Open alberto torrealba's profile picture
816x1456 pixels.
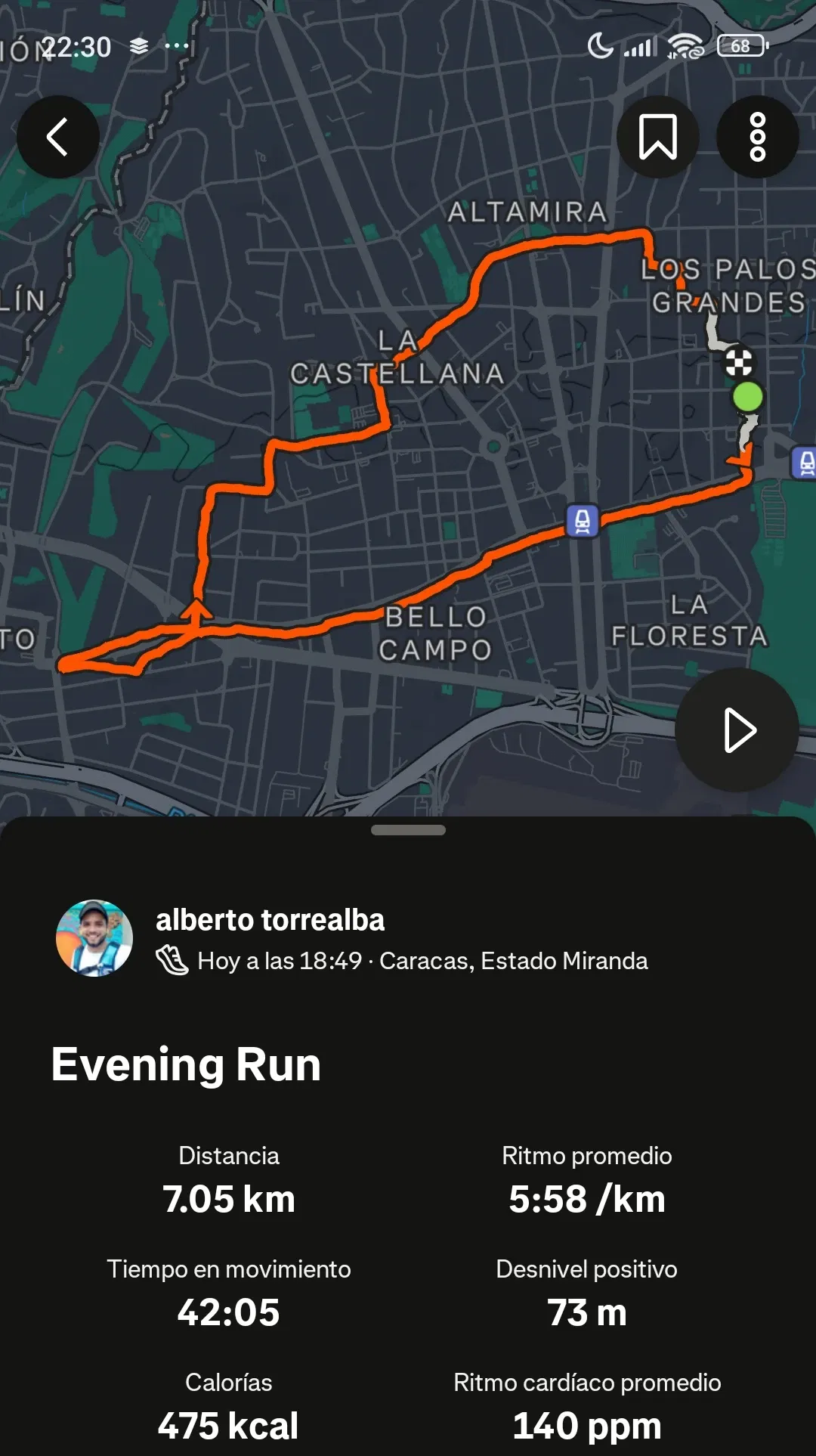tap(94, 938)
